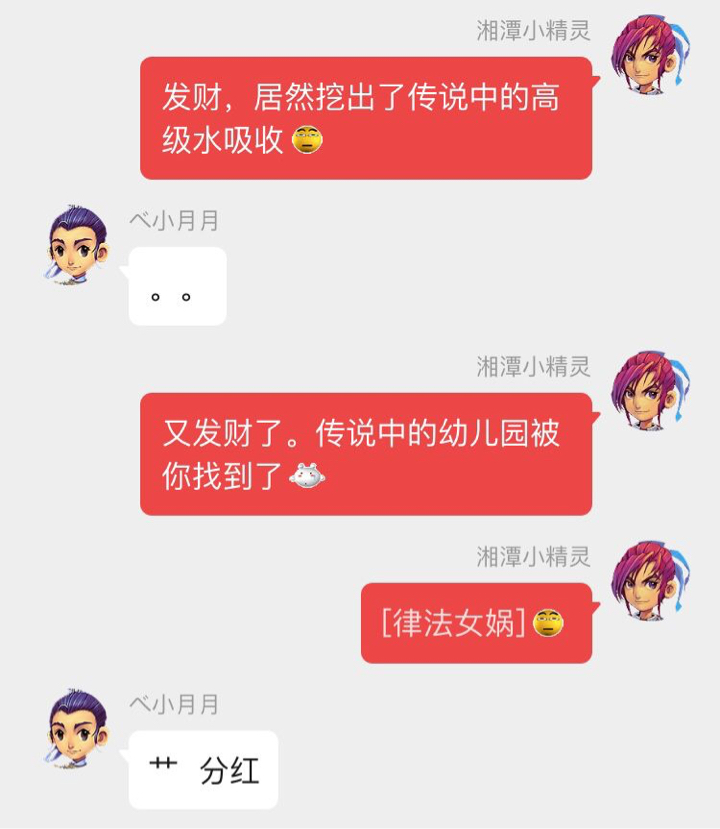The height and width of the screenshot is (829, 720).
Task: Open ベ小月月's avatar beside the 分红 message
Action: click(78, 729)
